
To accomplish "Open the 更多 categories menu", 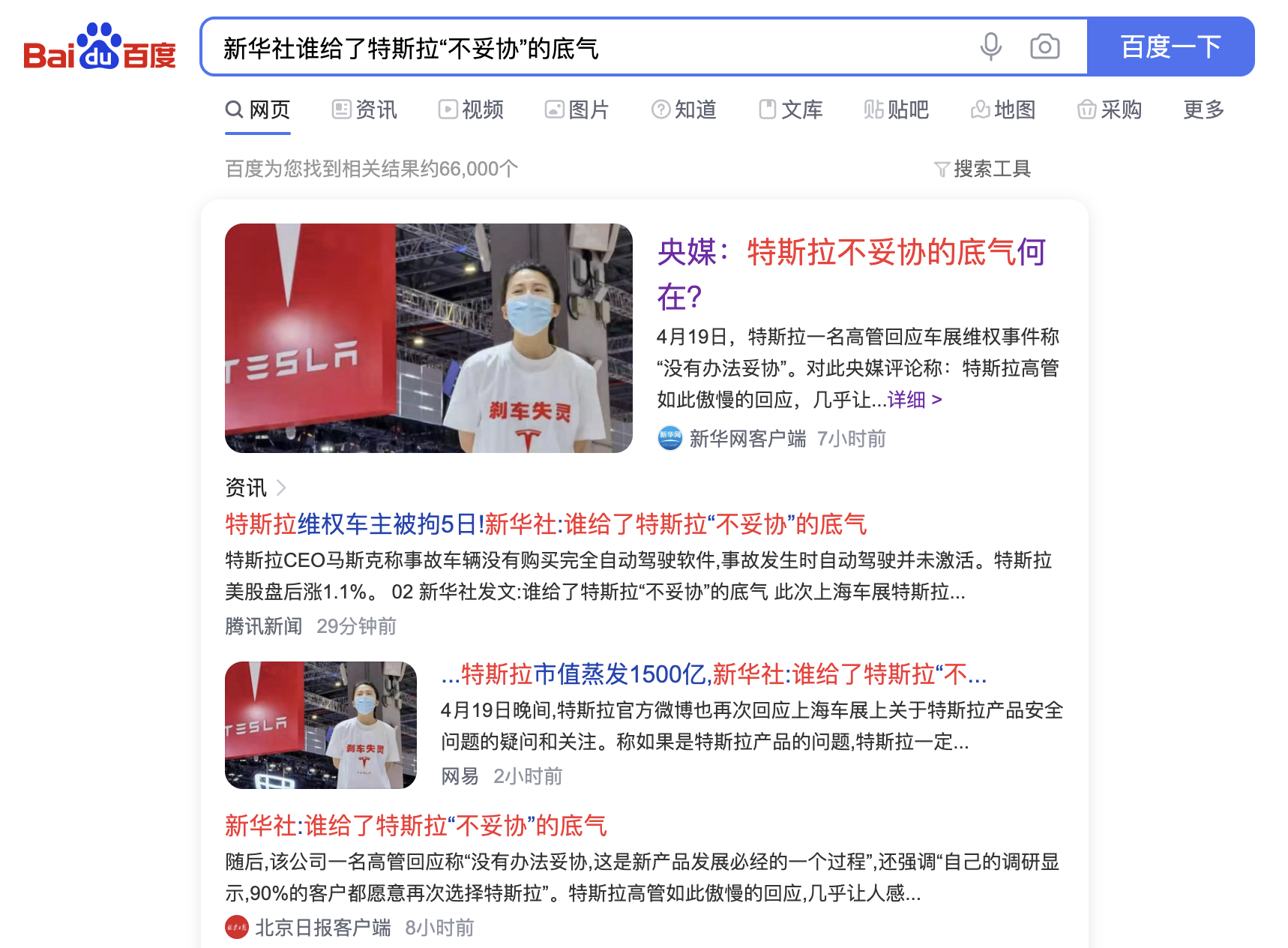I will (1203, 109).
